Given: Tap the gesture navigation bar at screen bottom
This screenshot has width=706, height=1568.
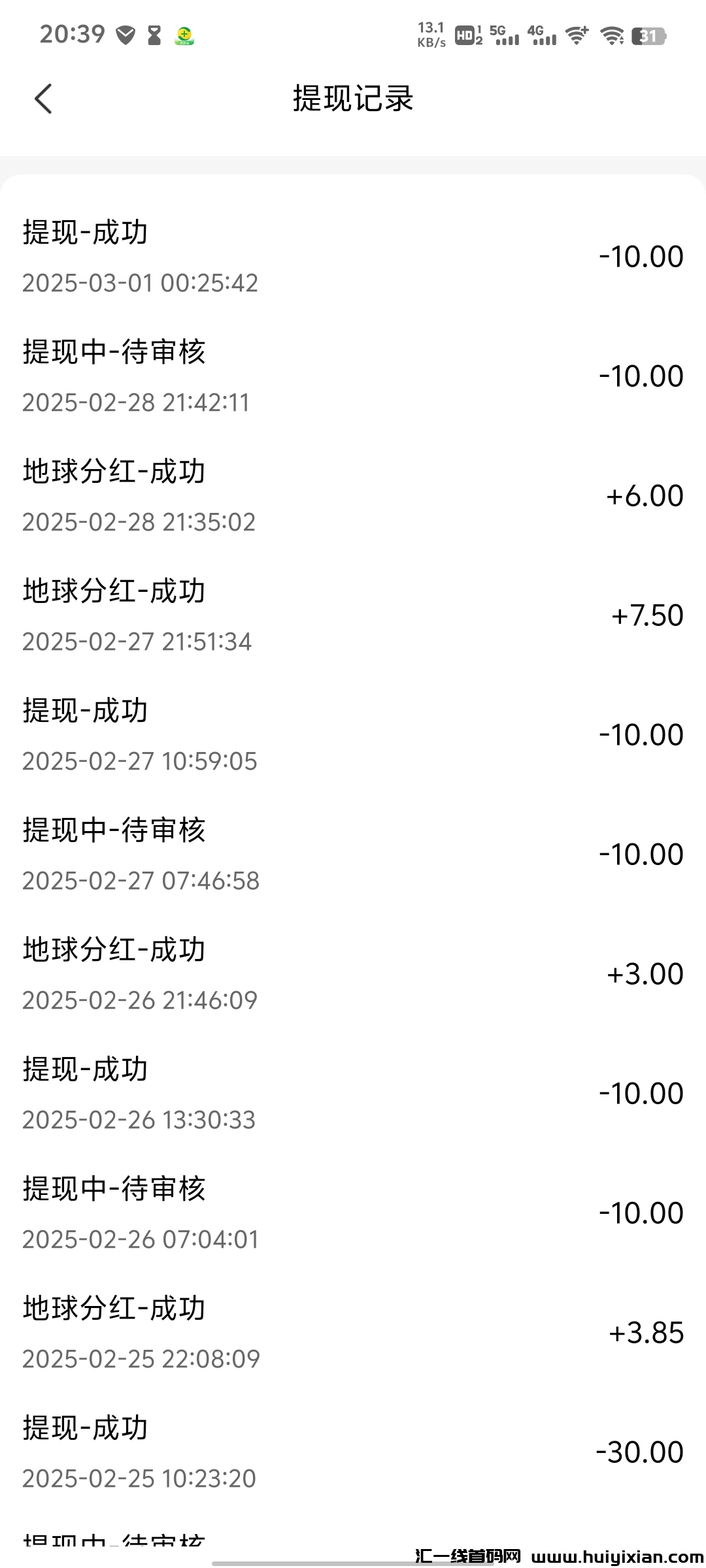Looking at the screenshot, I should tap(353, 1558).
